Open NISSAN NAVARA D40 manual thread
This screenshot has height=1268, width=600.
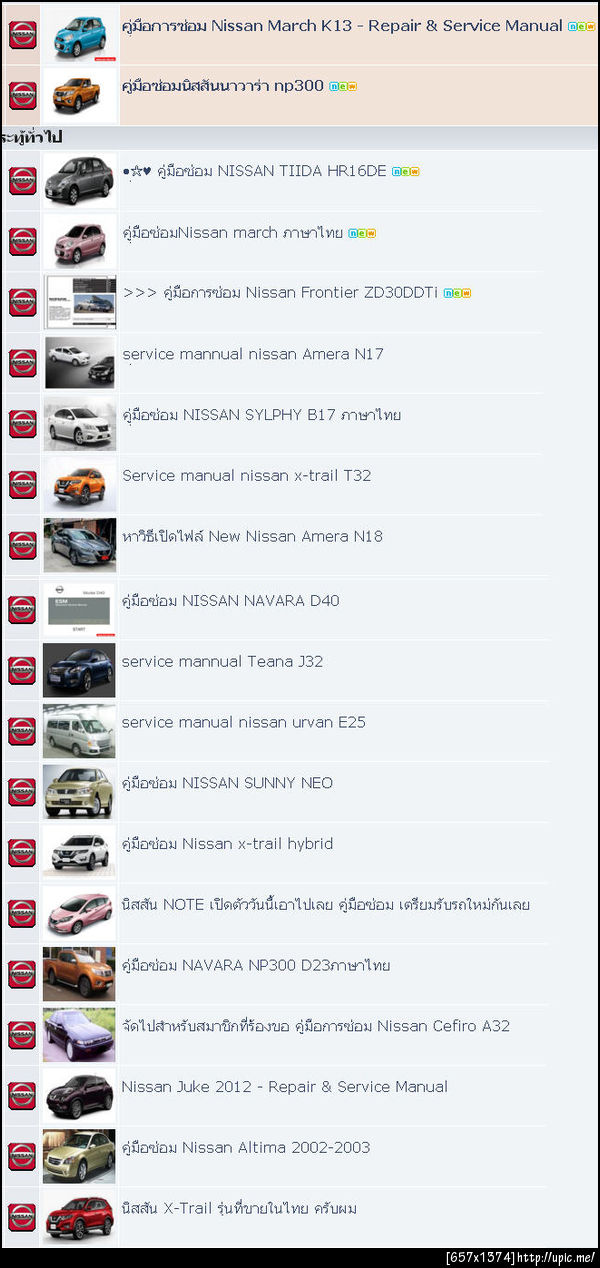click(x=230, y=601)
